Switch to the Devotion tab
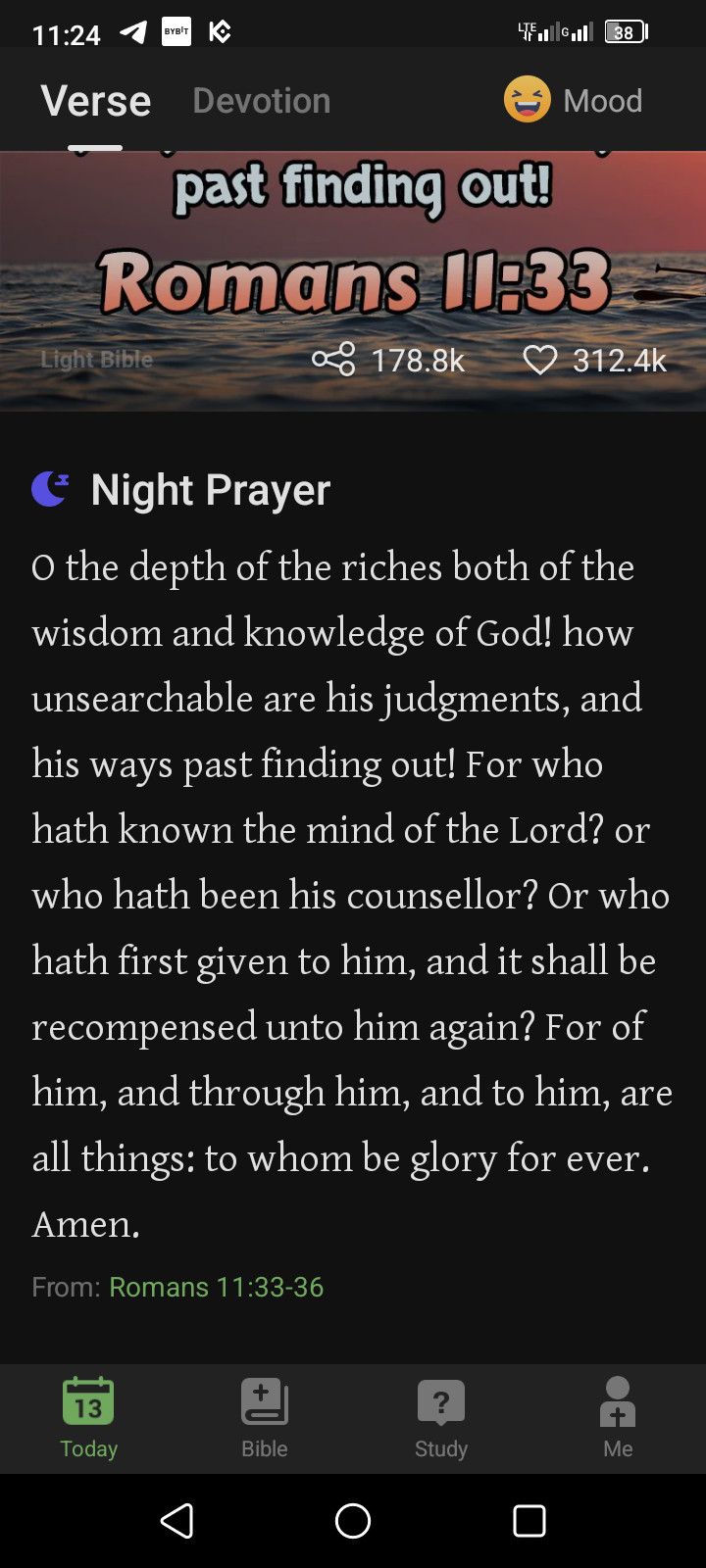The height and width of the screenshot is (1568, 706). pyautogui.click(x=261, y=101)
